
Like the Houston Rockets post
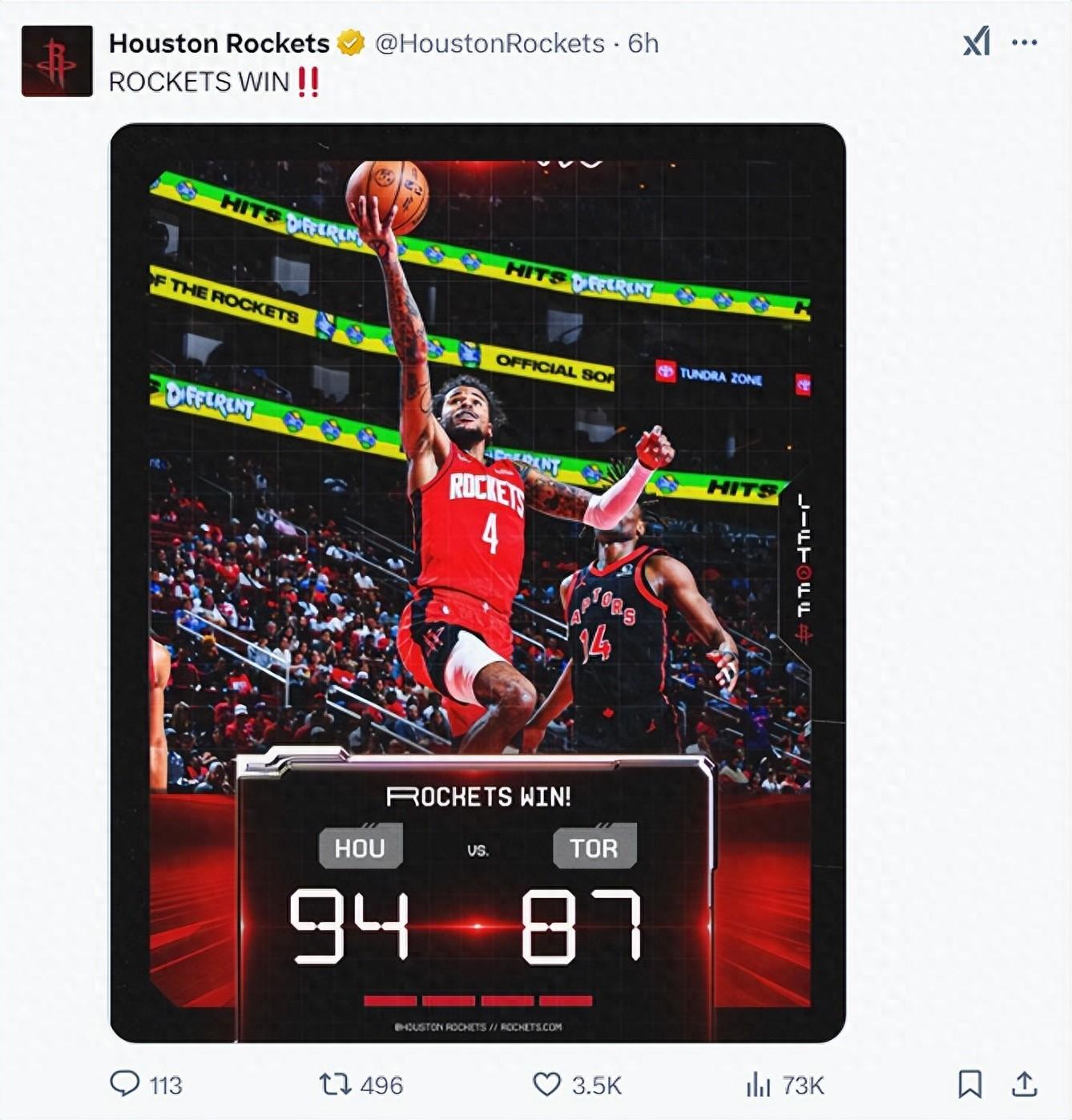coord(546,1084)
